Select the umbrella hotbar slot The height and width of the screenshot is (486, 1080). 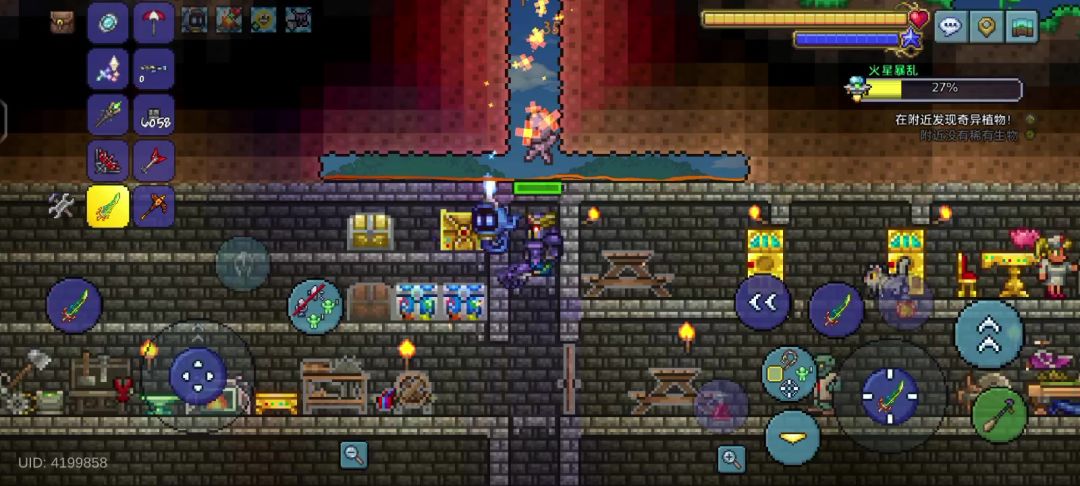pos(154,23)
